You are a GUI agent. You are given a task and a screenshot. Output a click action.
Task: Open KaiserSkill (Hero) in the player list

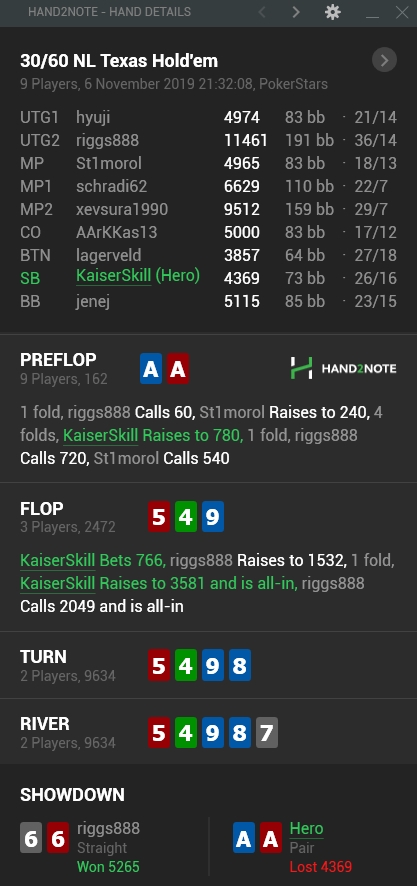click(138, 276)
